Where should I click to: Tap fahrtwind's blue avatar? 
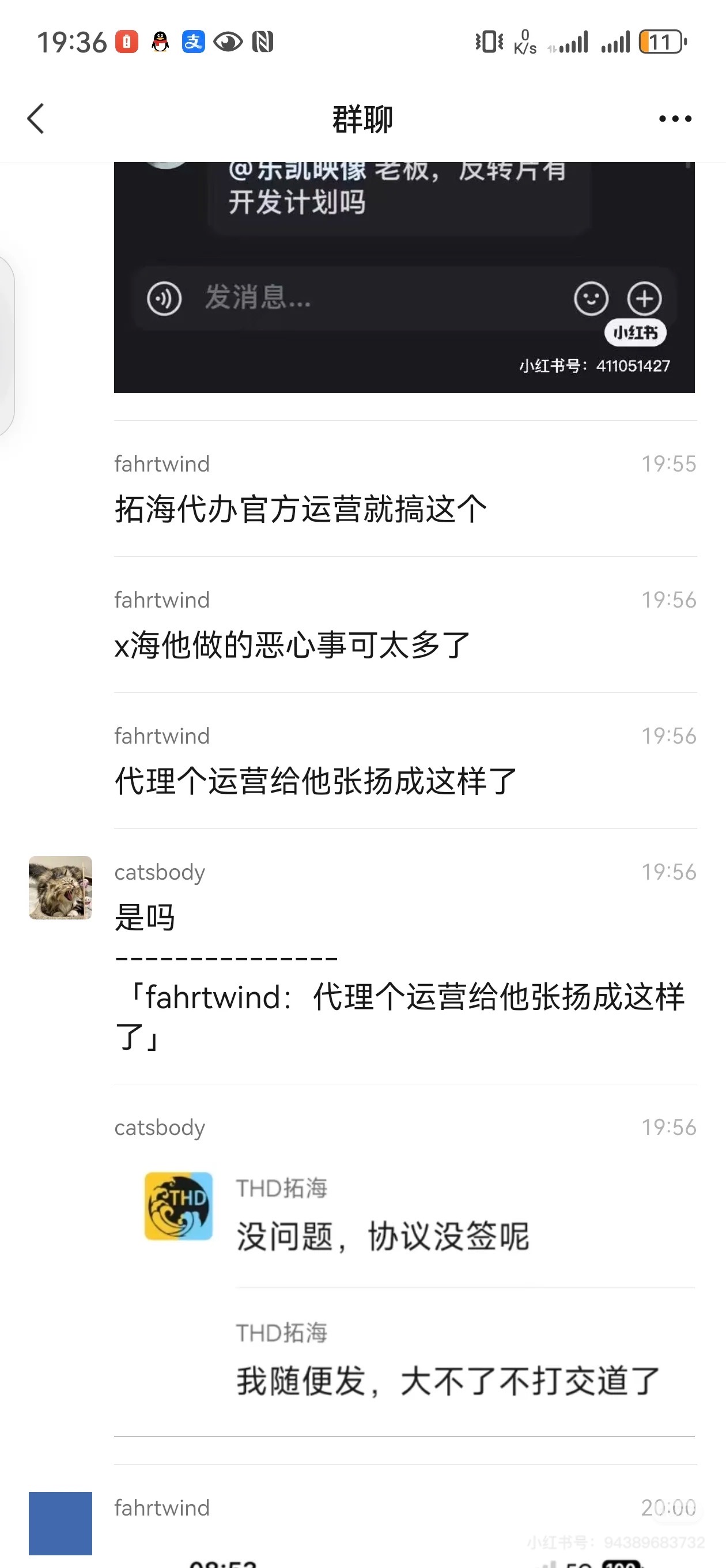pyautogui.click(x=60, y=1523)
